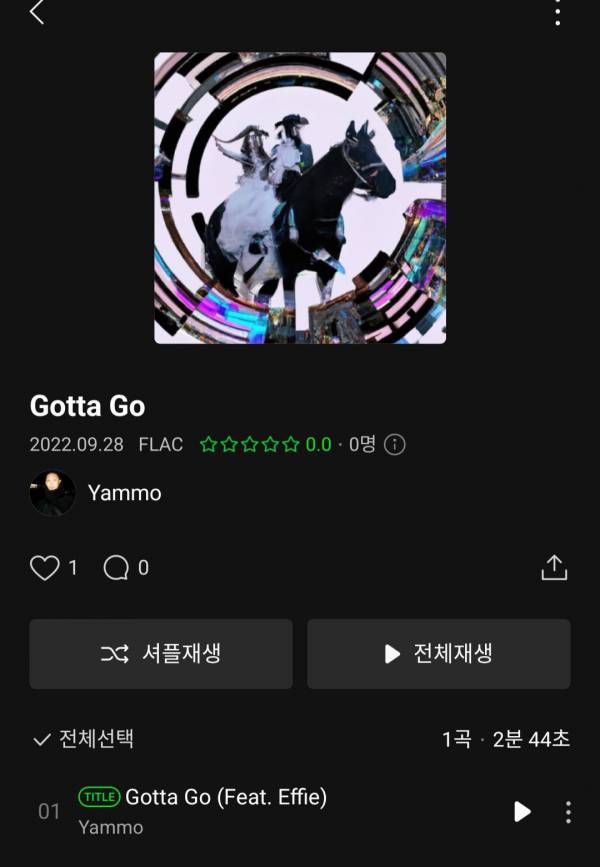600x867 pixels.
Task: Select all tracks with 전체선택
Action: point(84,739)
